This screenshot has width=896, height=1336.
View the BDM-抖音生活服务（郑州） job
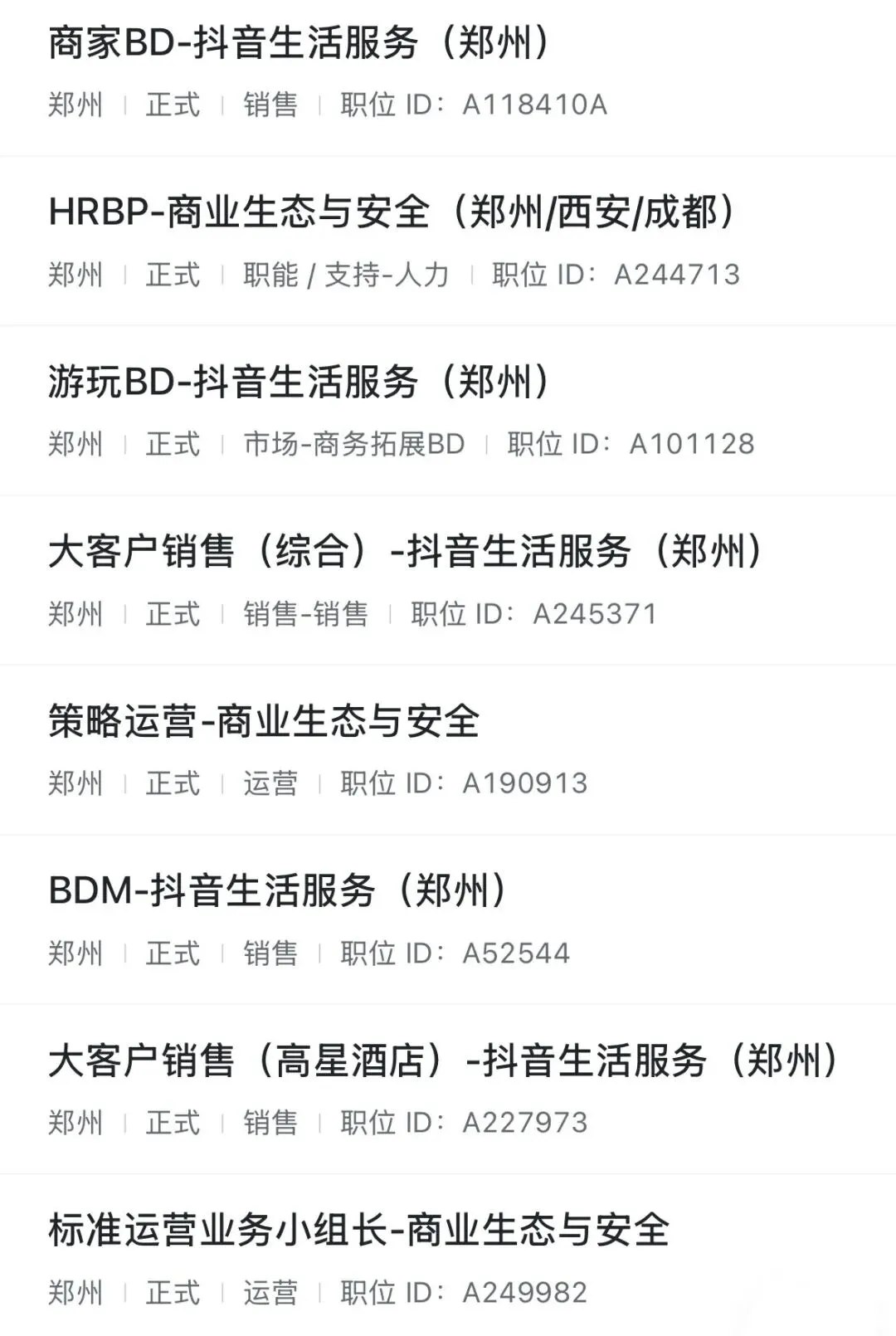click(278, 892)
